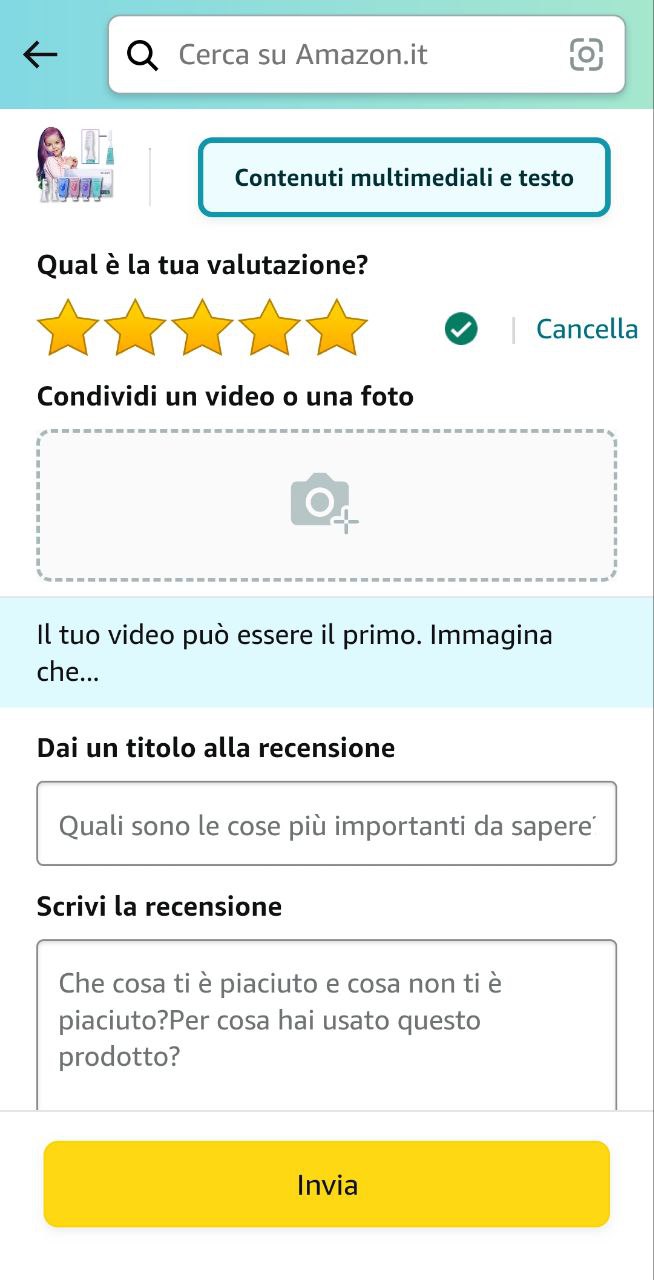
Task: Select the fifth rating star
Action: tap(337, 328)
